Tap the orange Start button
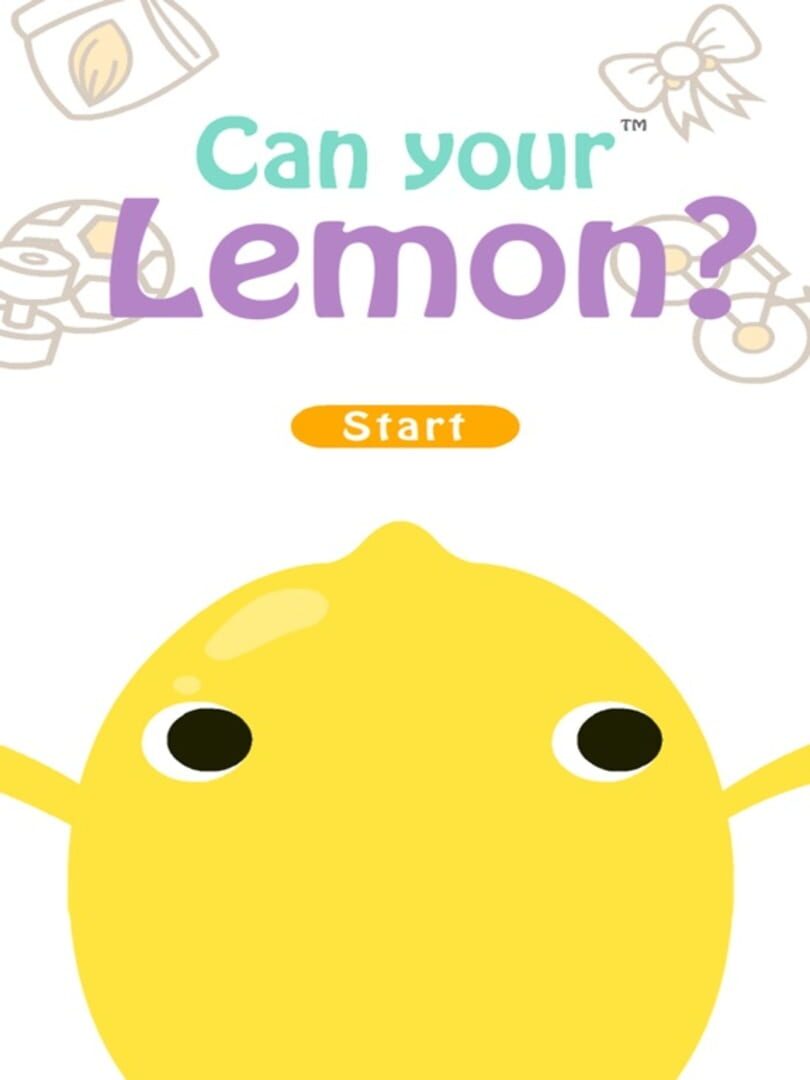 [x=405, y=427]
